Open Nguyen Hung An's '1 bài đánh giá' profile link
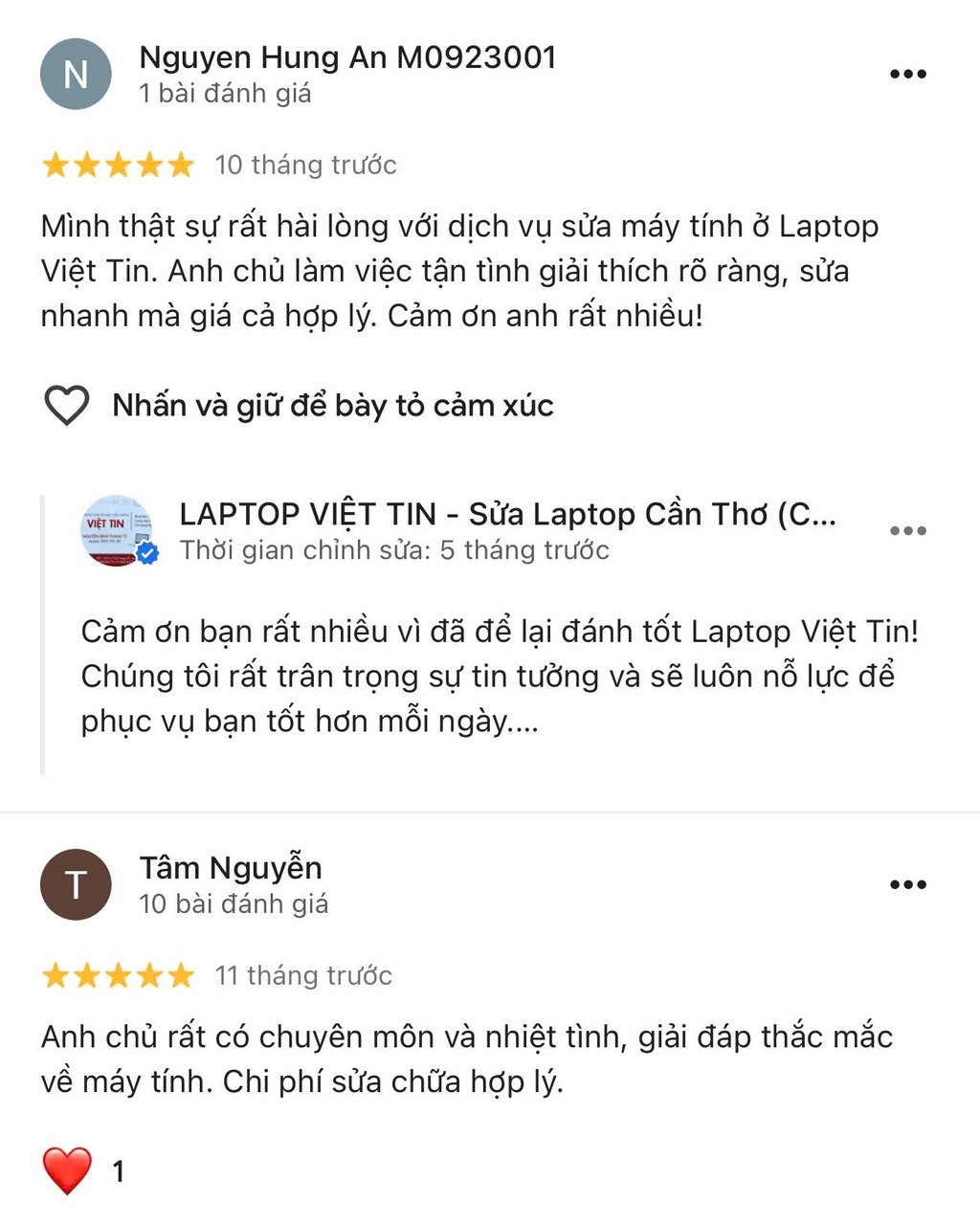 pos(226,93)
